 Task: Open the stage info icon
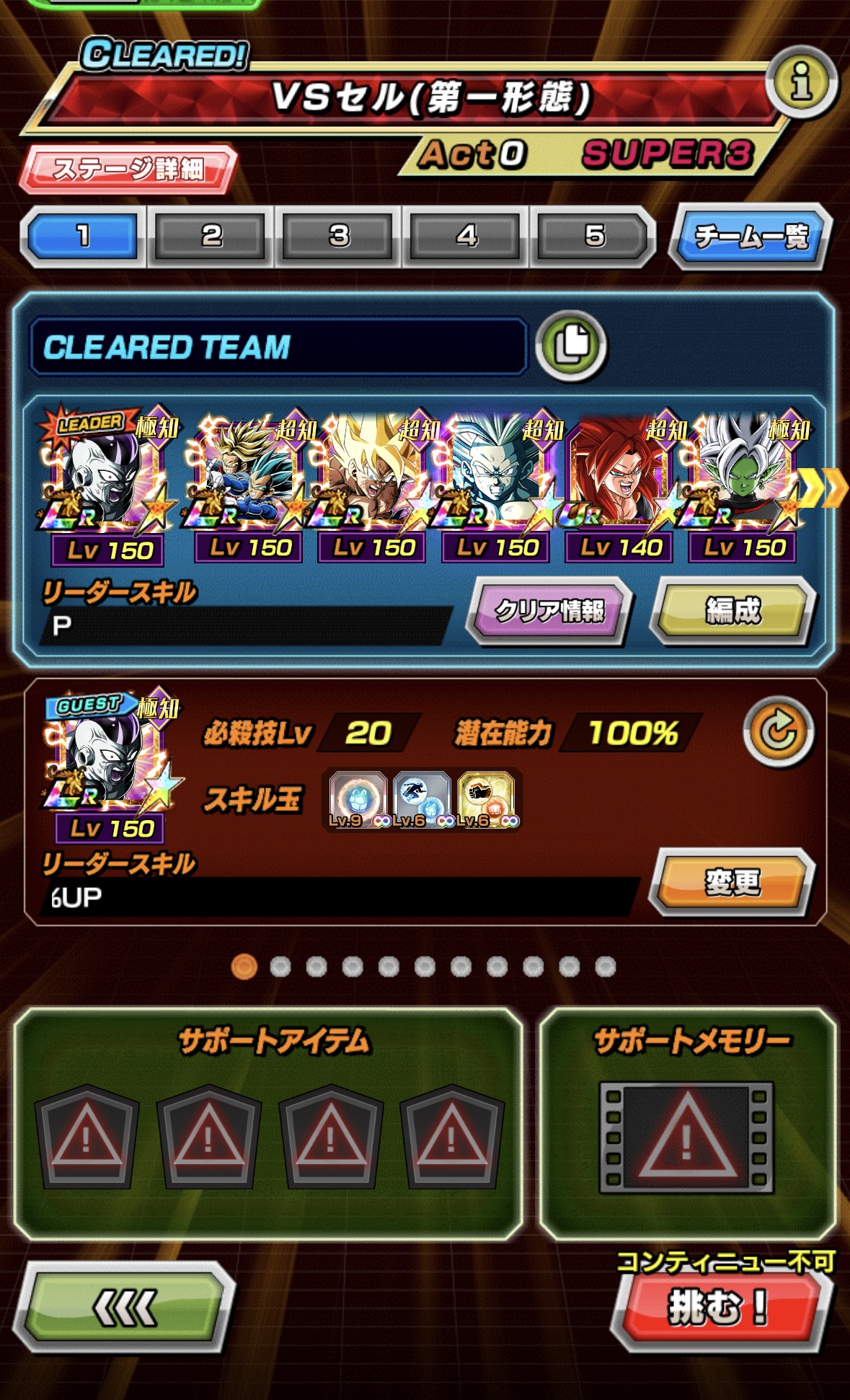(801, 82)
